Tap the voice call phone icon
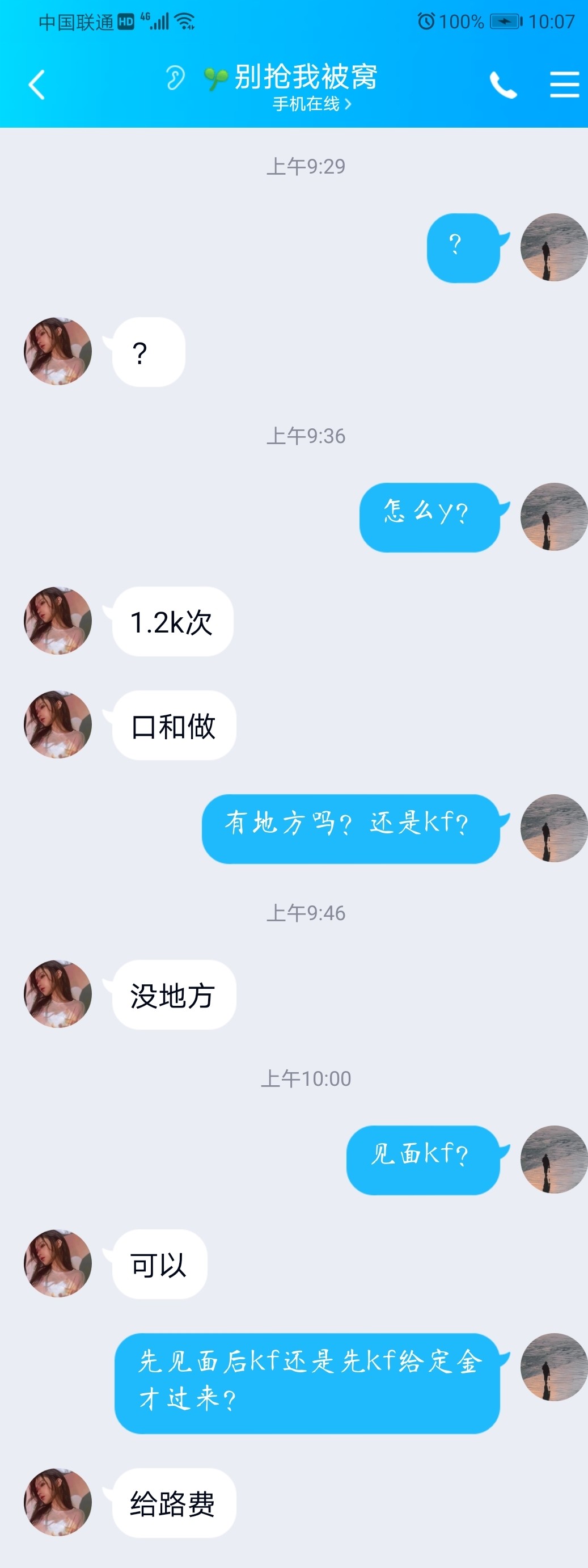The width and height of the screenshot is (588, 1568). point(503,85)
